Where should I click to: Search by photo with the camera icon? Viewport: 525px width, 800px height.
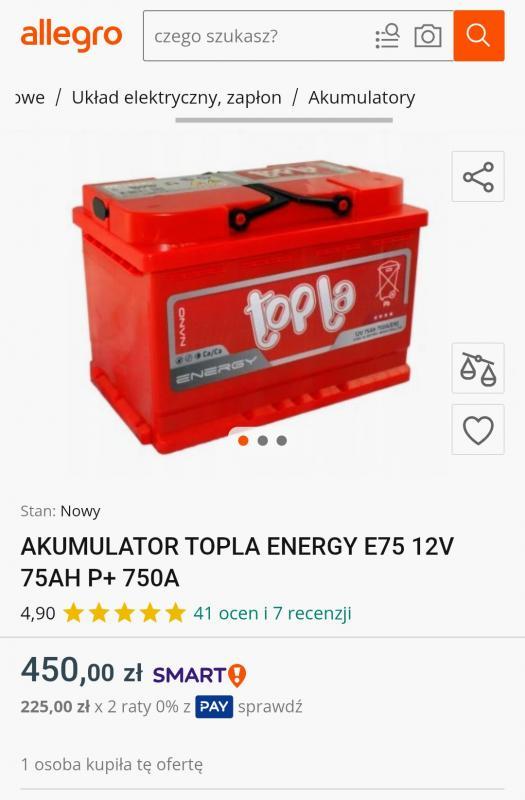[x=428, y=36]
